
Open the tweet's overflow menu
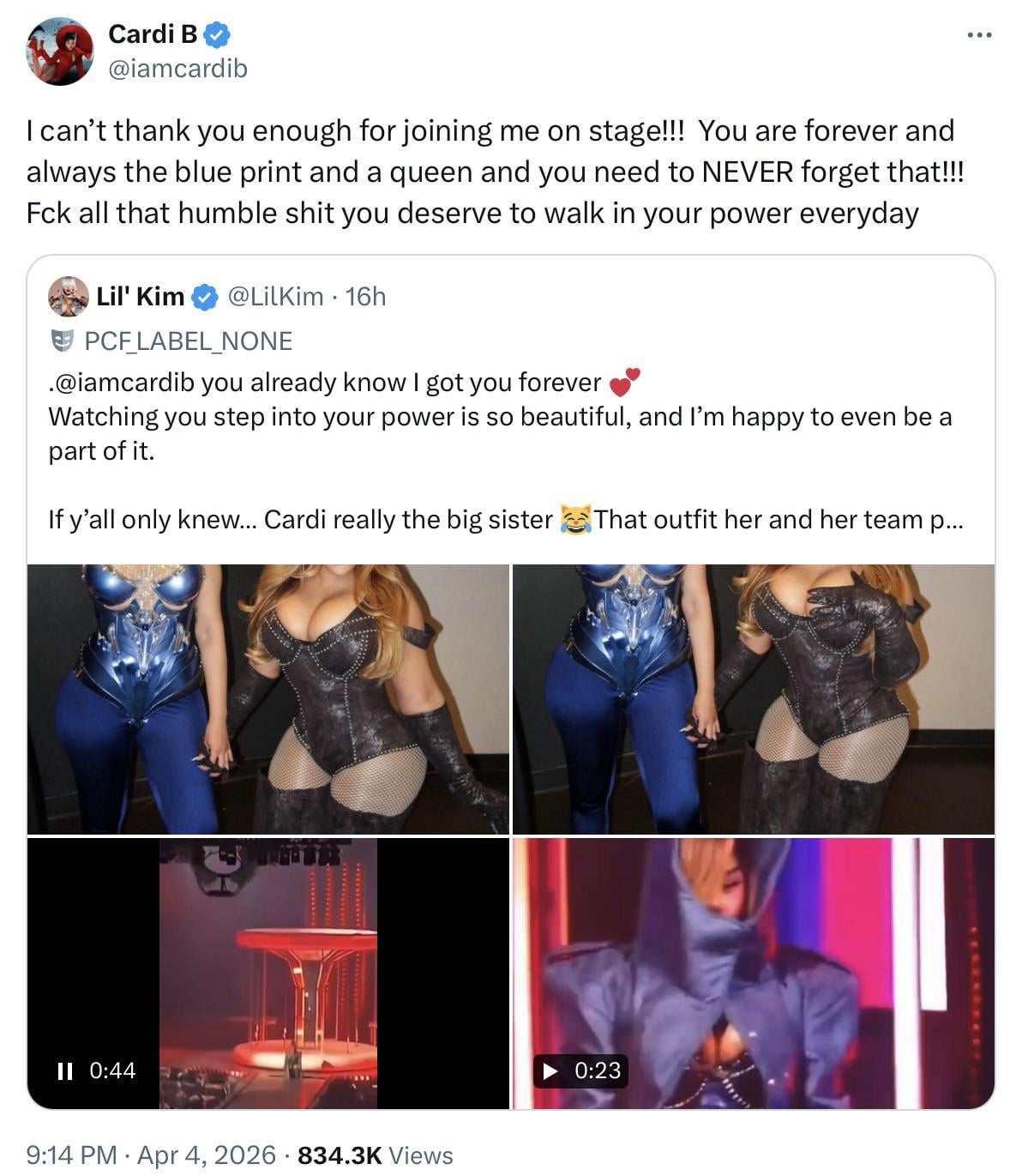(x=978, y=36)
